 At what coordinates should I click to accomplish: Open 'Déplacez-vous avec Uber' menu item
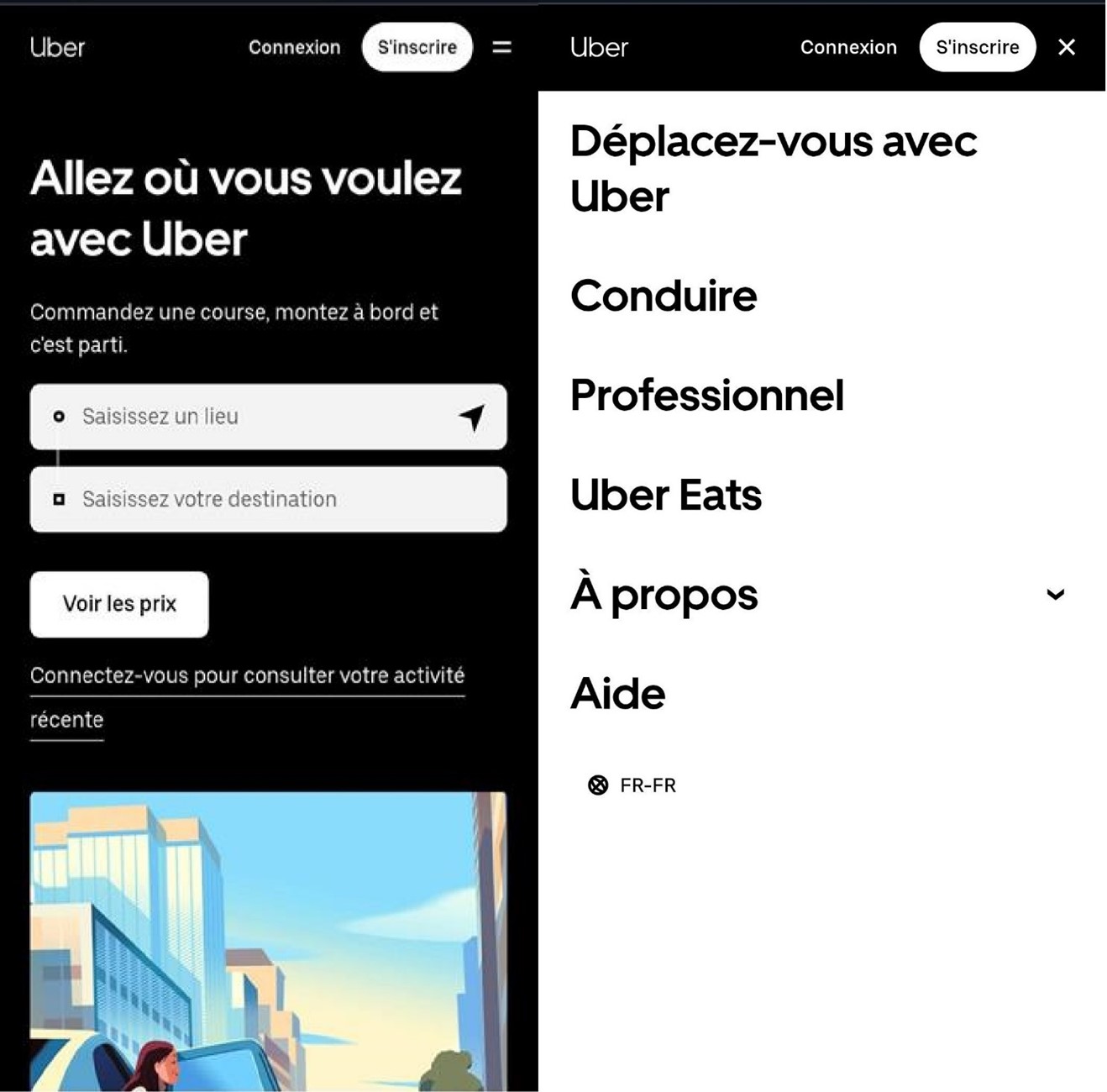click(773, 168)
